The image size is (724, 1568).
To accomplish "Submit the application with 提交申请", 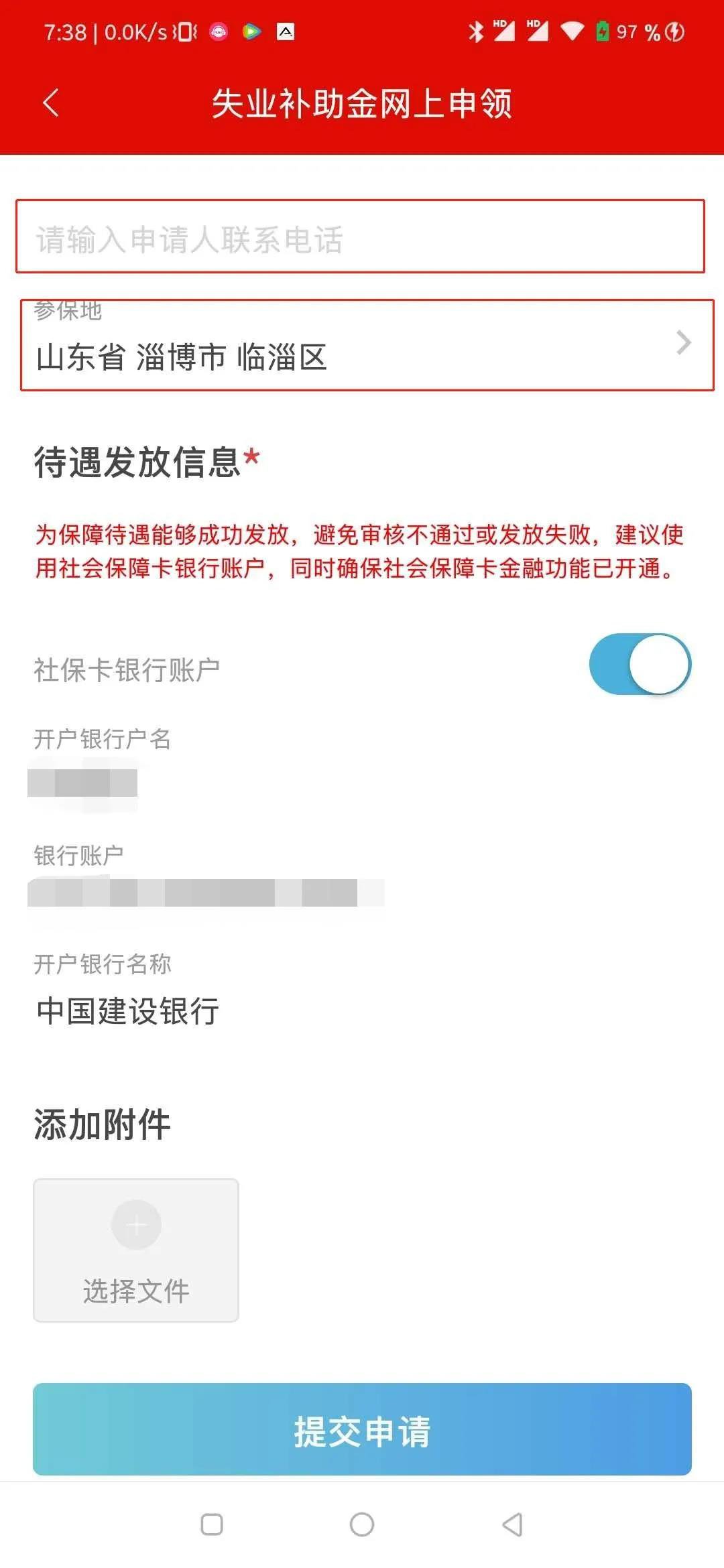I will point(362,1430).
